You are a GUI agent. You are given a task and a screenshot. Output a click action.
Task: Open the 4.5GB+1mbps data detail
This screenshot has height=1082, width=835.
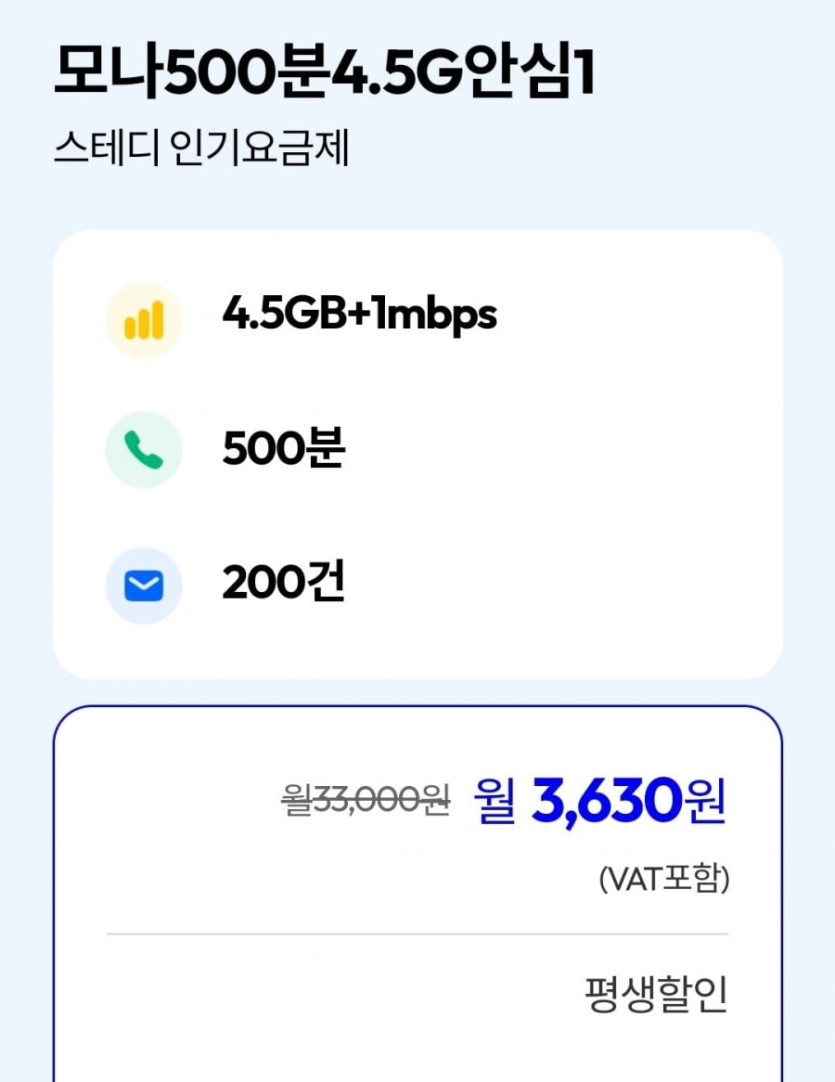pyautogui.click(x=360, y=313)
